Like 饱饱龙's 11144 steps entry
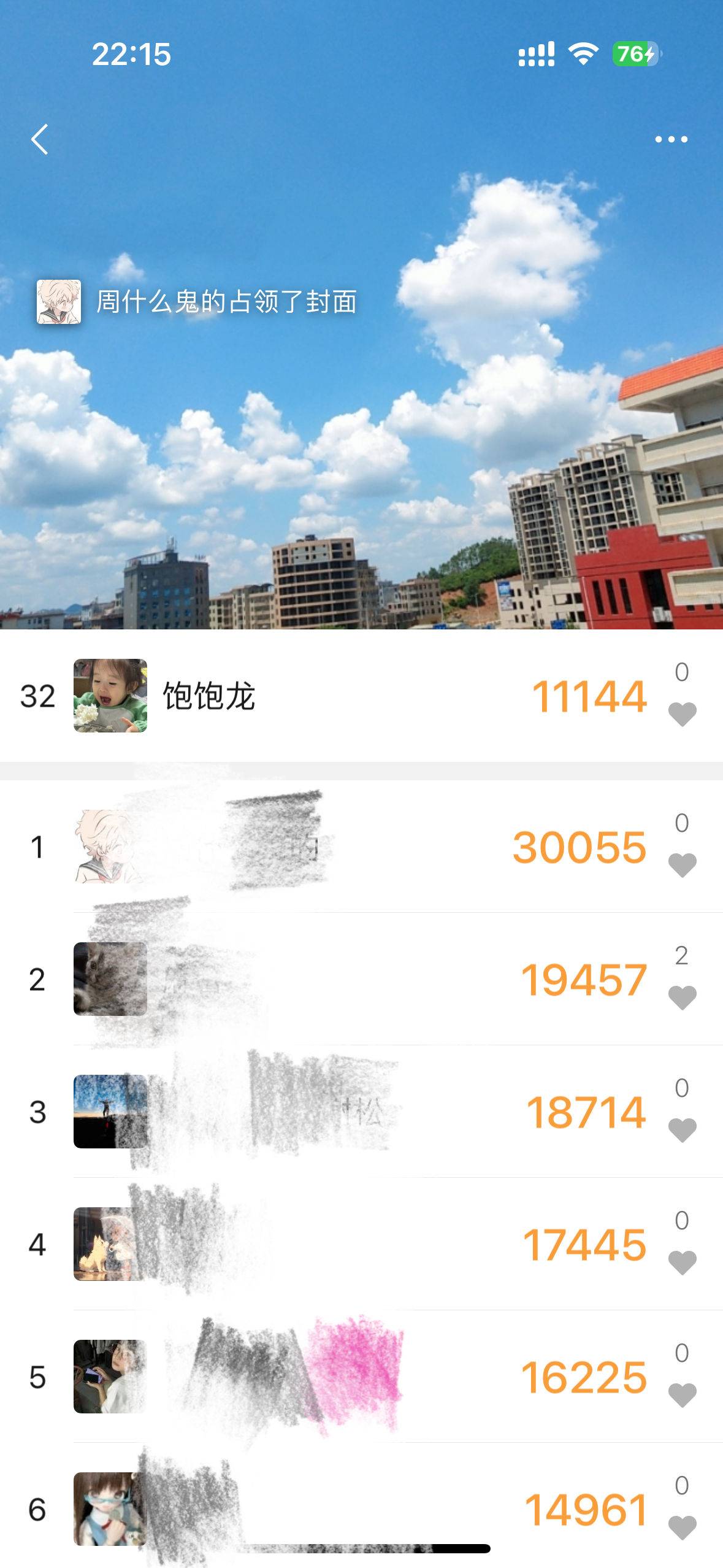The height and width of the screenshot is (1568, 723). pos(682,714)
